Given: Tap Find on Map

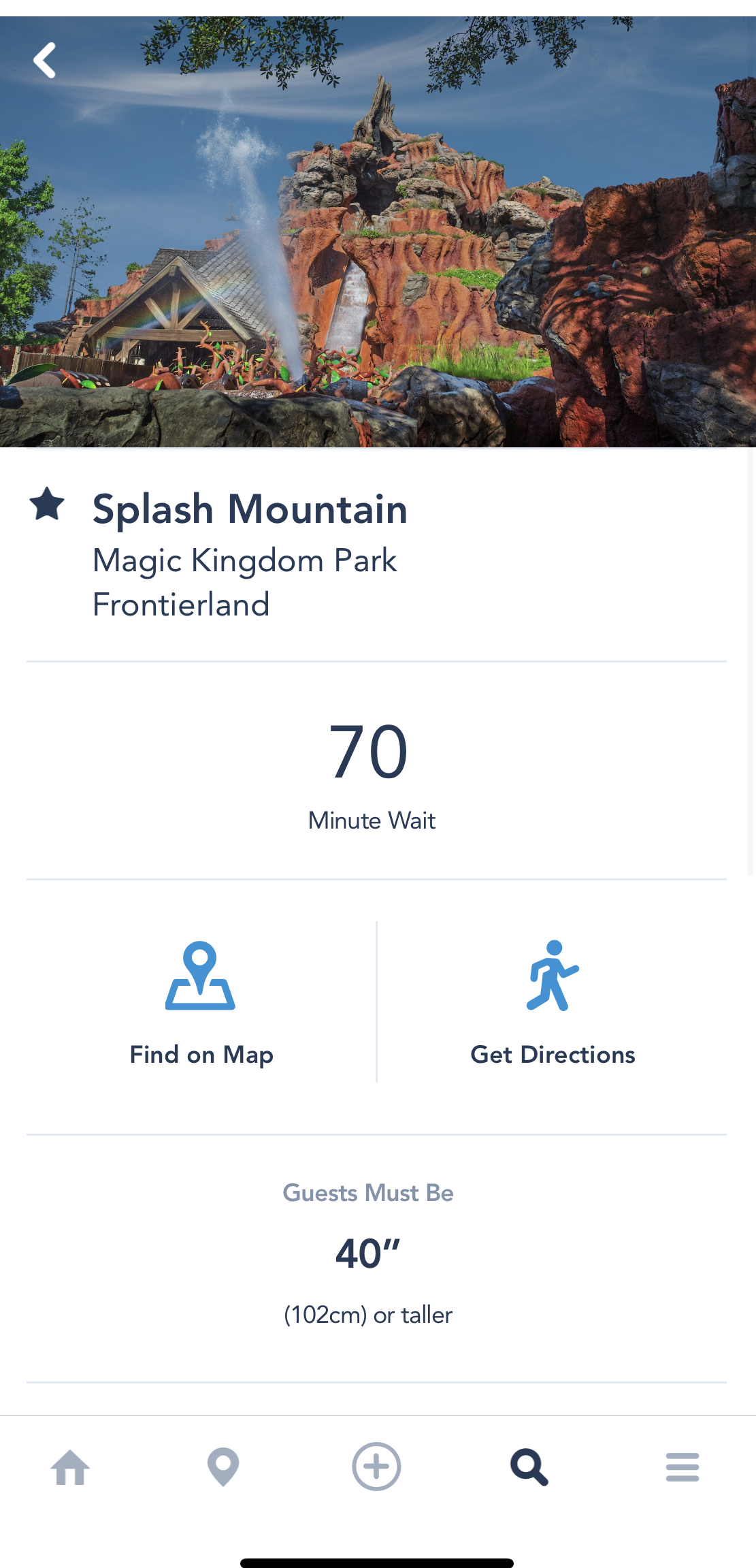Looking at the screenshot, I should 201,1001.
